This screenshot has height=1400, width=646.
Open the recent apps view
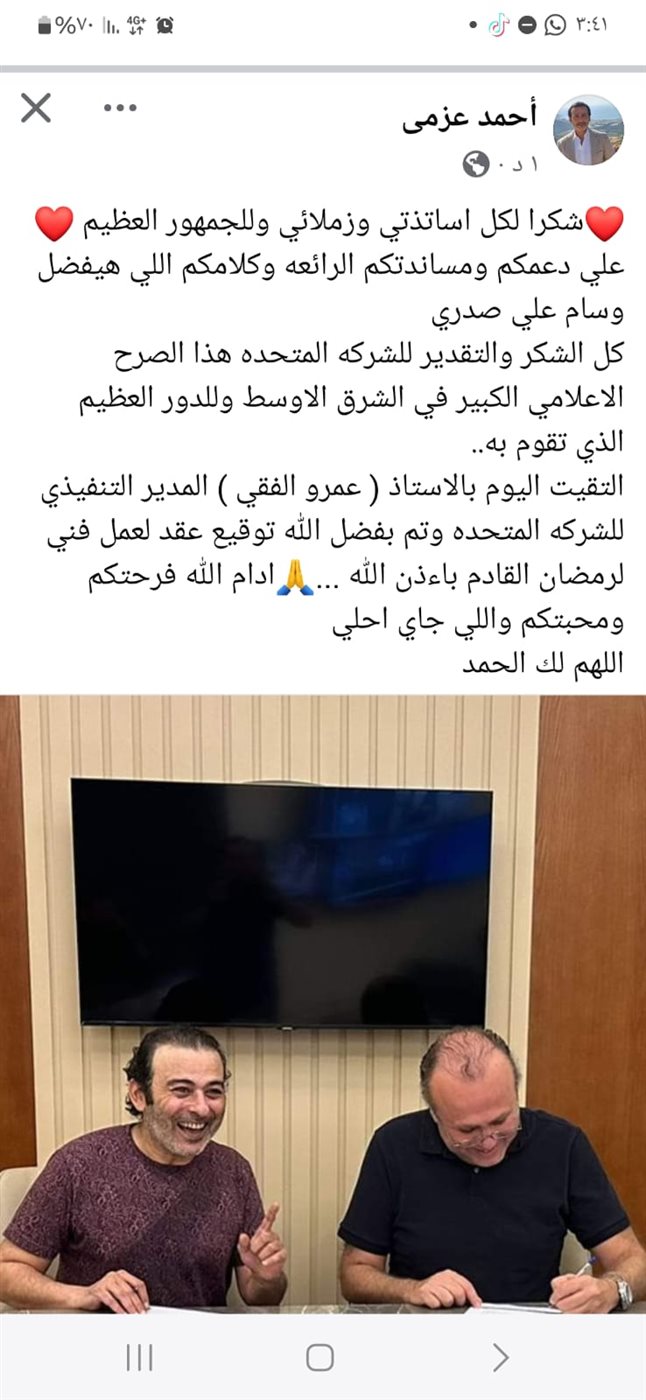[139, 1357]
